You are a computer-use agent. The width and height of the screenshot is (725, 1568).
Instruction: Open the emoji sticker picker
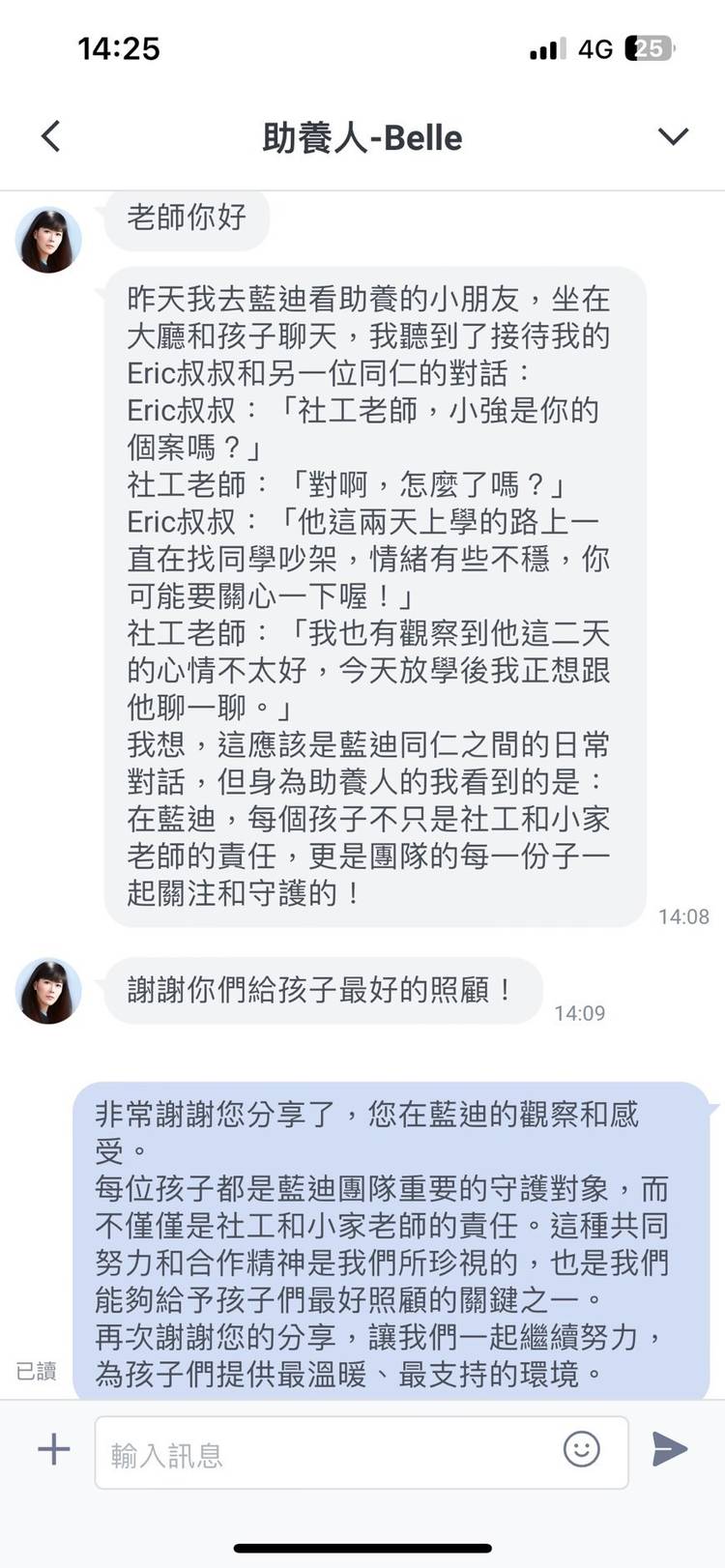[581, 1449]
